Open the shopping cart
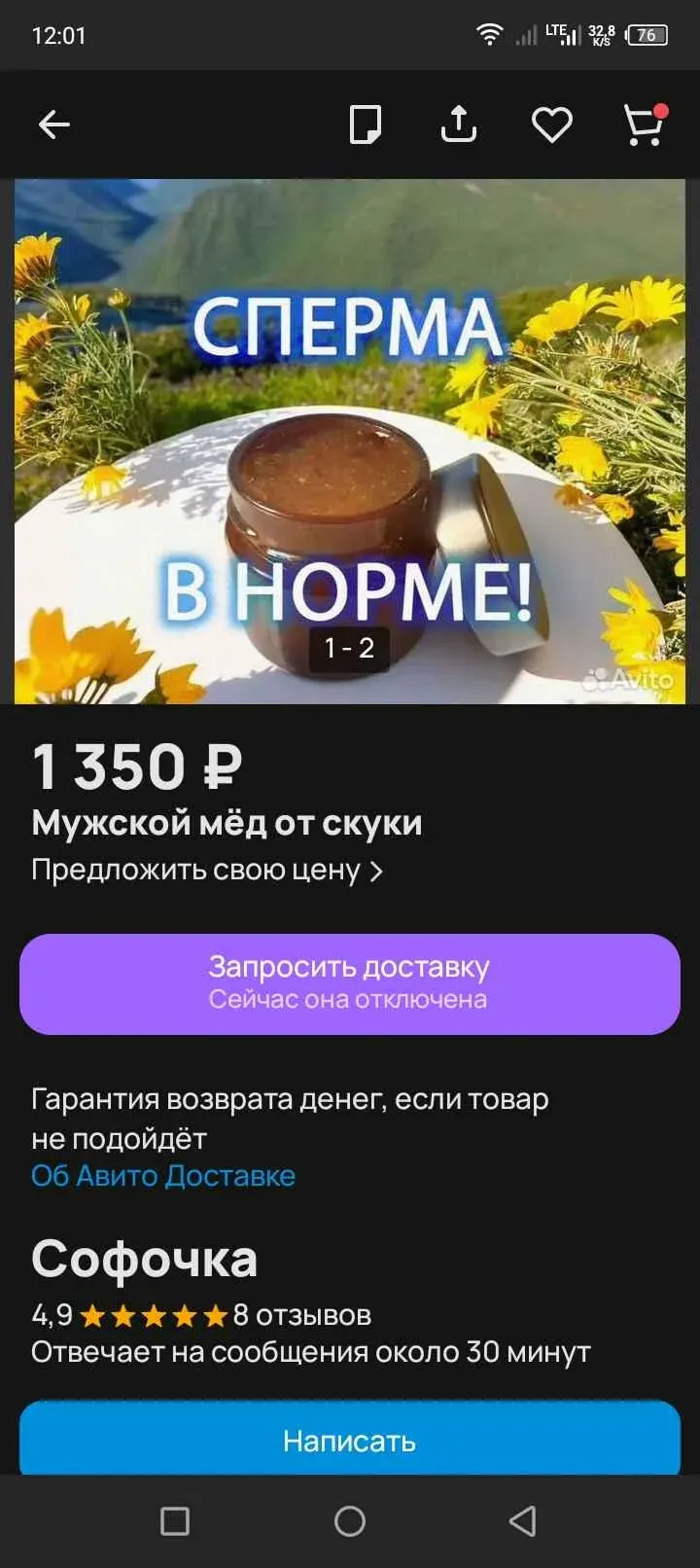 [645, 125]
